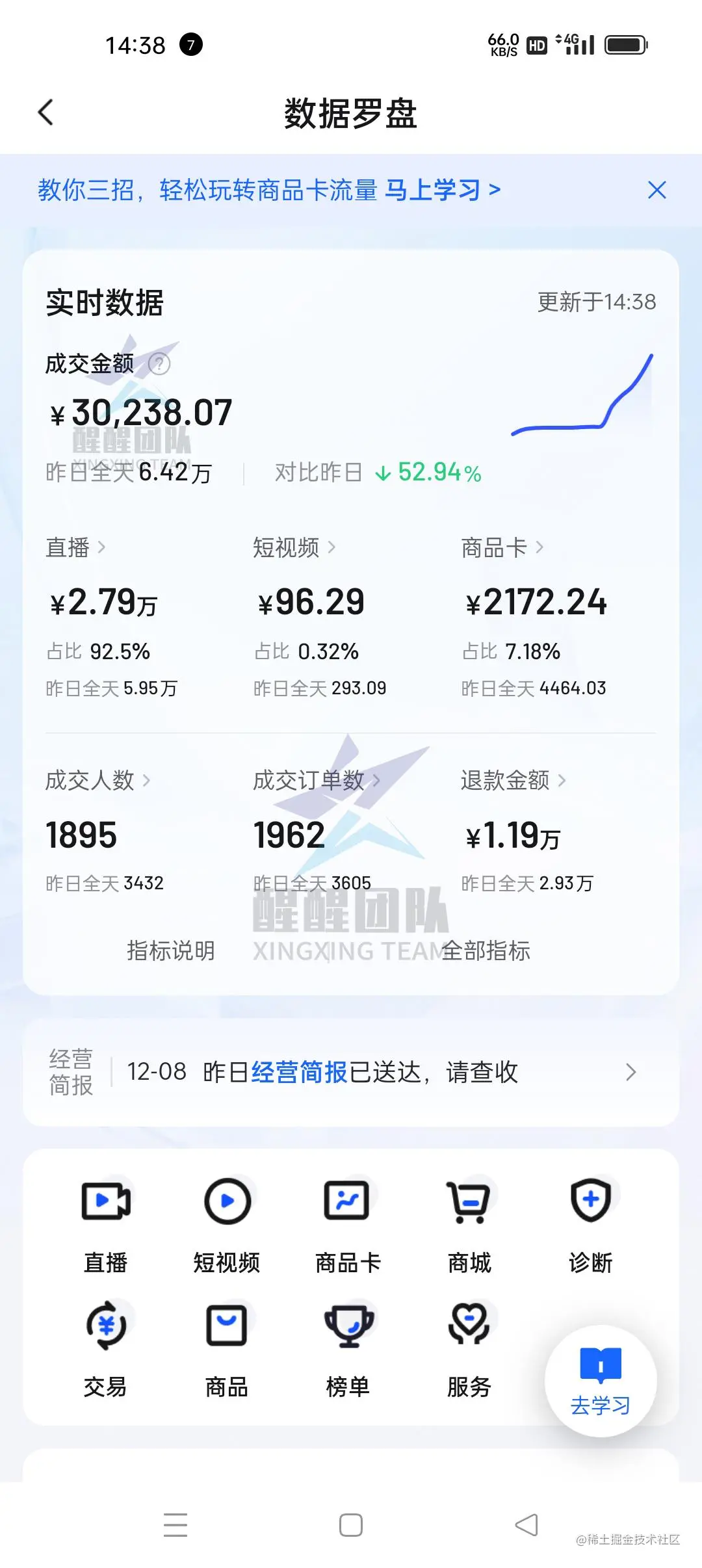The width and height of the screenshot is (702, 1568).
Task: Open the 成交金额 help icon
Action: click(x=159, y=364)
